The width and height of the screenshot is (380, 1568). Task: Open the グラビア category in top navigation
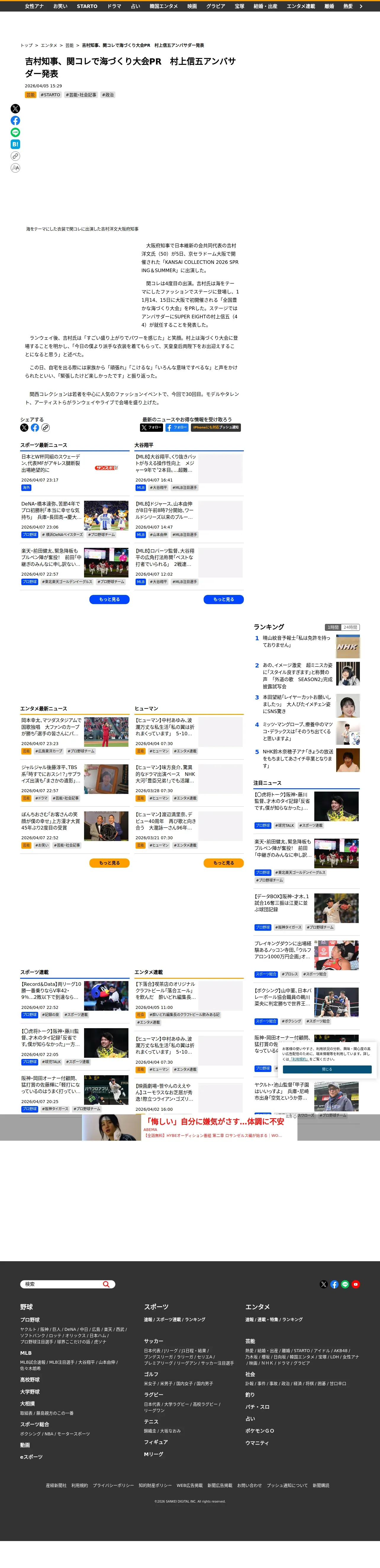pyautogui.click(x=215, y=6)
